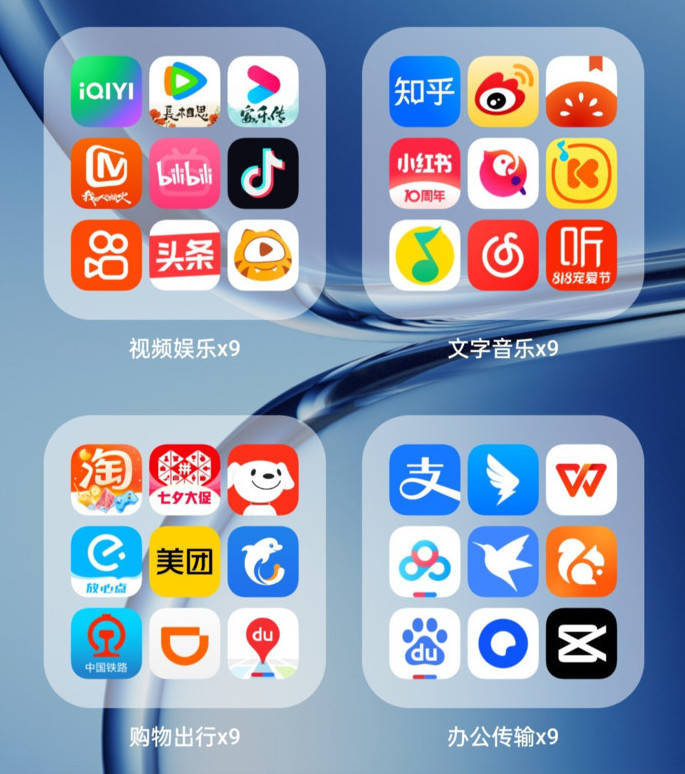This screenshot has width=685, height=774.
Task: Open the iQIYI app
Action: 106,91
